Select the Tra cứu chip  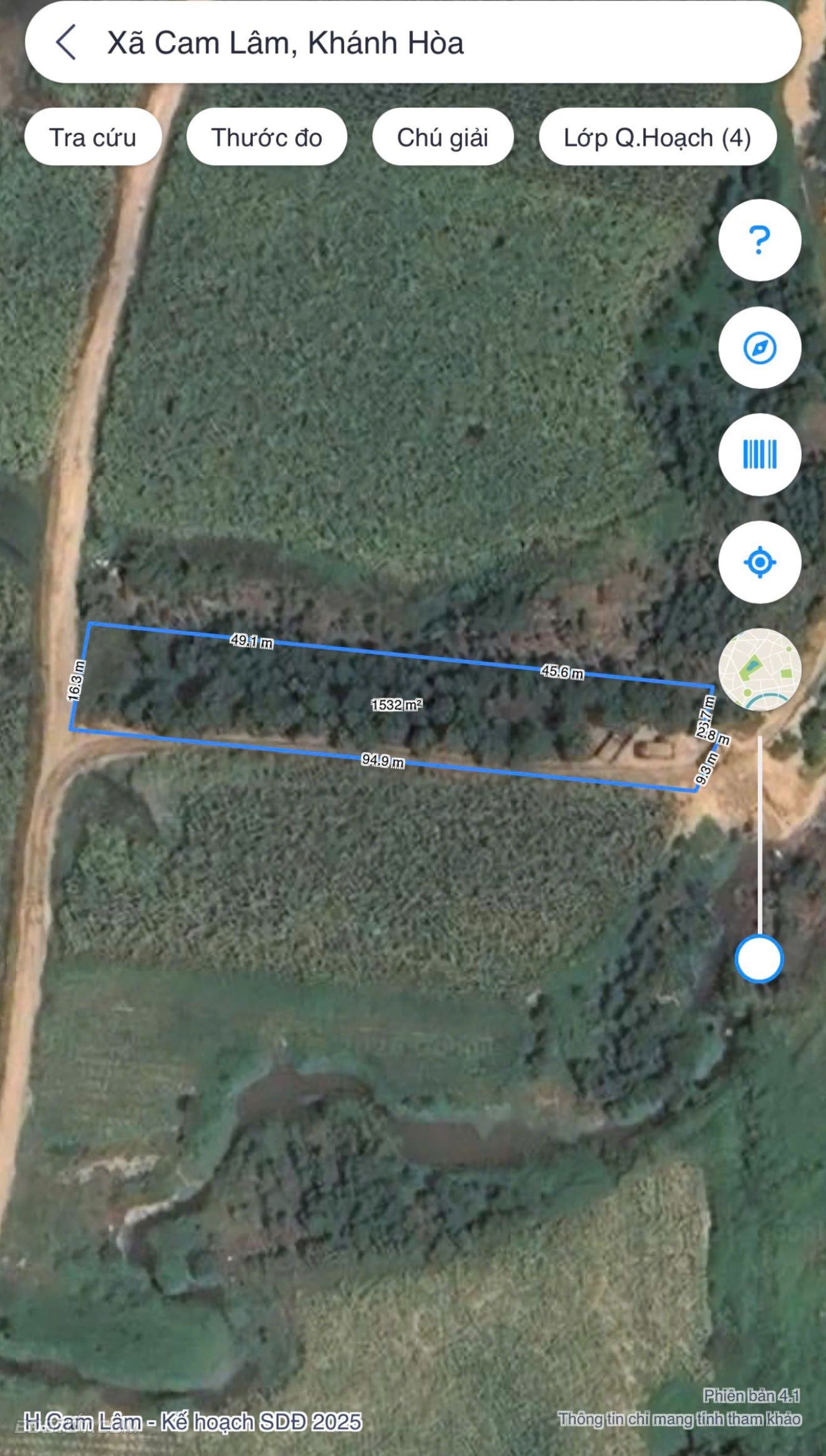pyautogui.click(x=93, y=137)
